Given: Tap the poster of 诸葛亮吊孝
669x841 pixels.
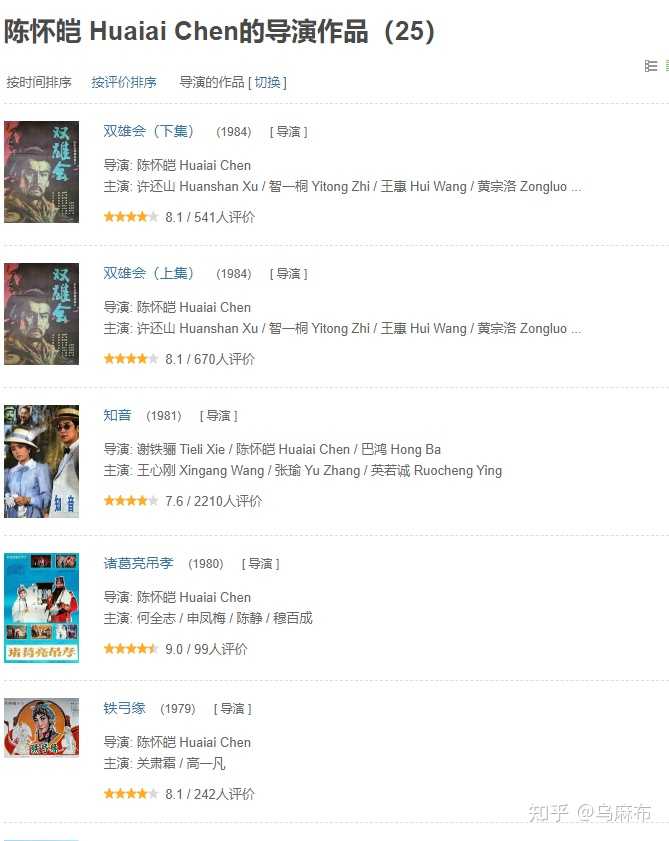Looking at the screenshot, I should point(41,606).
